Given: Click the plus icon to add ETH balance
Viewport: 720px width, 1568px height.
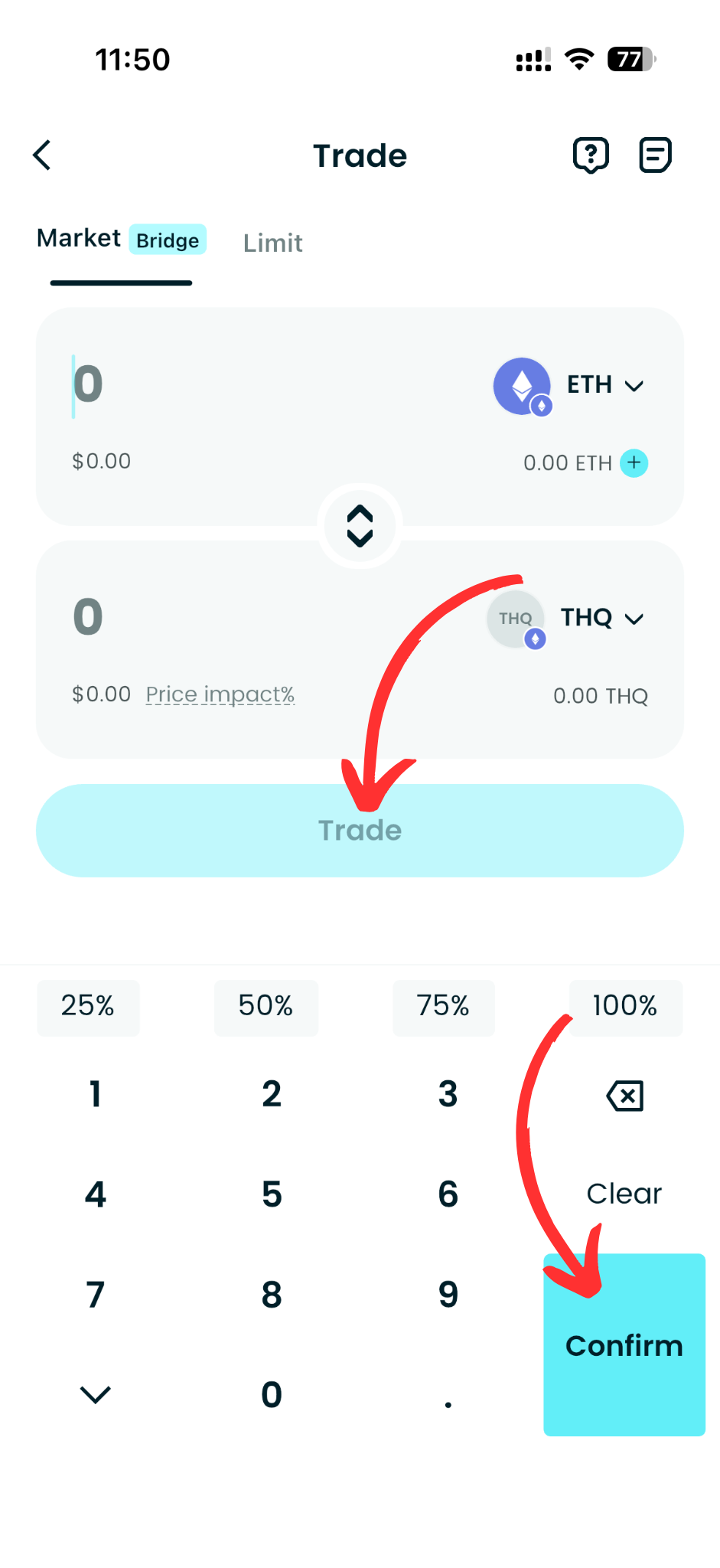Looking at the screenshot, I should (x=634, y=462).
